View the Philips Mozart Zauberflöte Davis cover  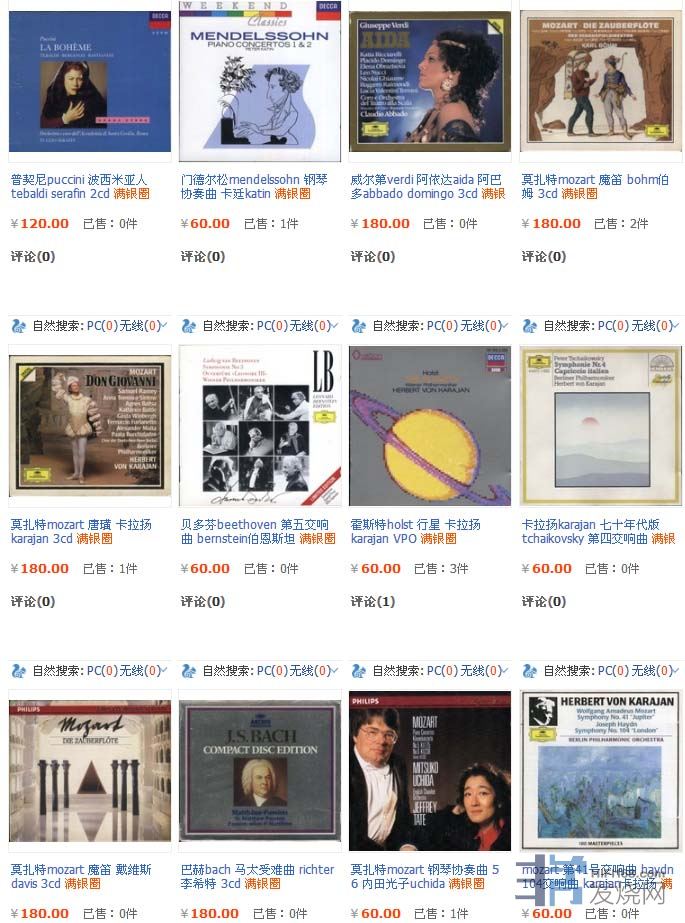[x=89, y=770]
